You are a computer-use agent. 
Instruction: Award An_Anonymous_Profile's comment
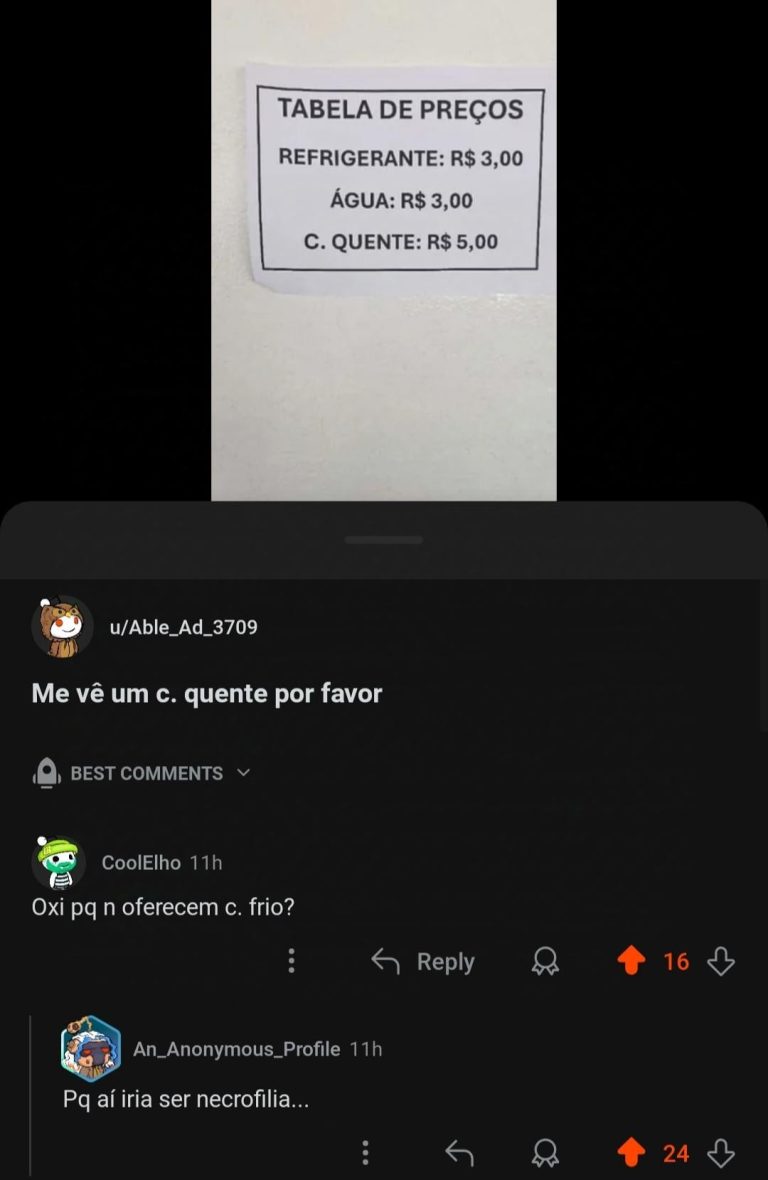[545, 1153]
